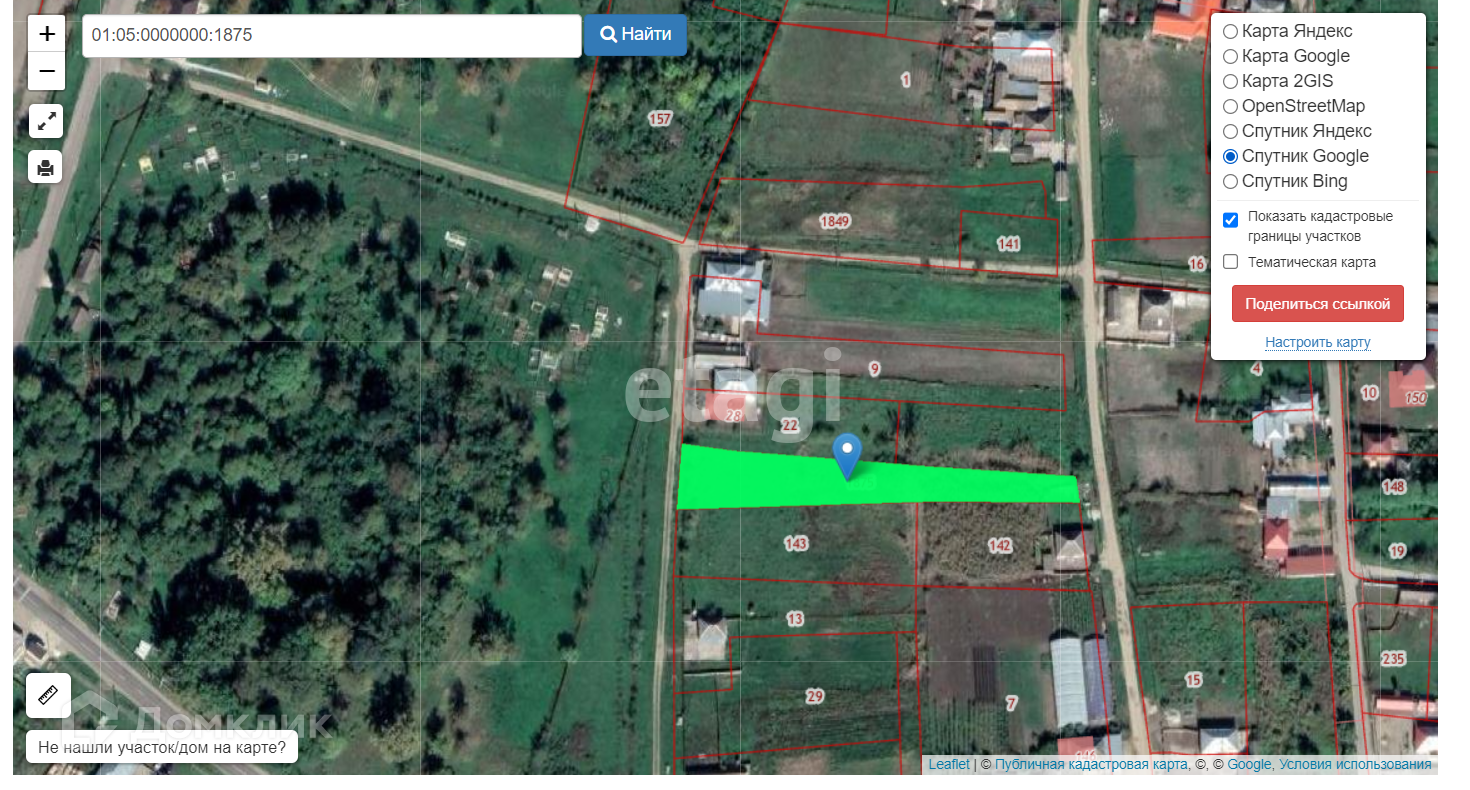Image resolution: width=1470 pixels, height=790 pixels.
Task: Toggle fullscreen map view
Action: [46, 122]
